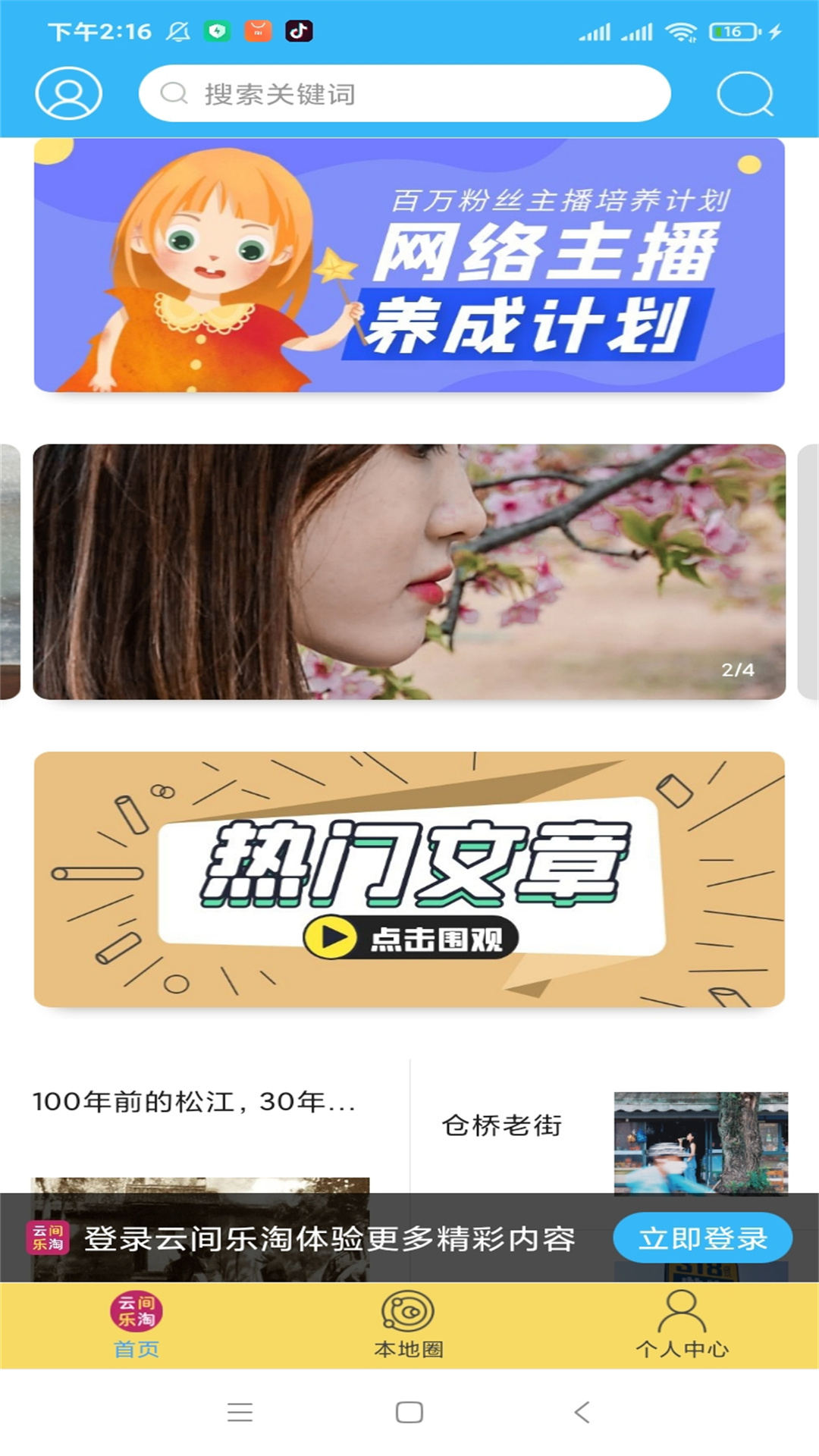Open the 仓桥老街 article
819x1456 pixels.
pyautogui.click(x=502, y=1125)
